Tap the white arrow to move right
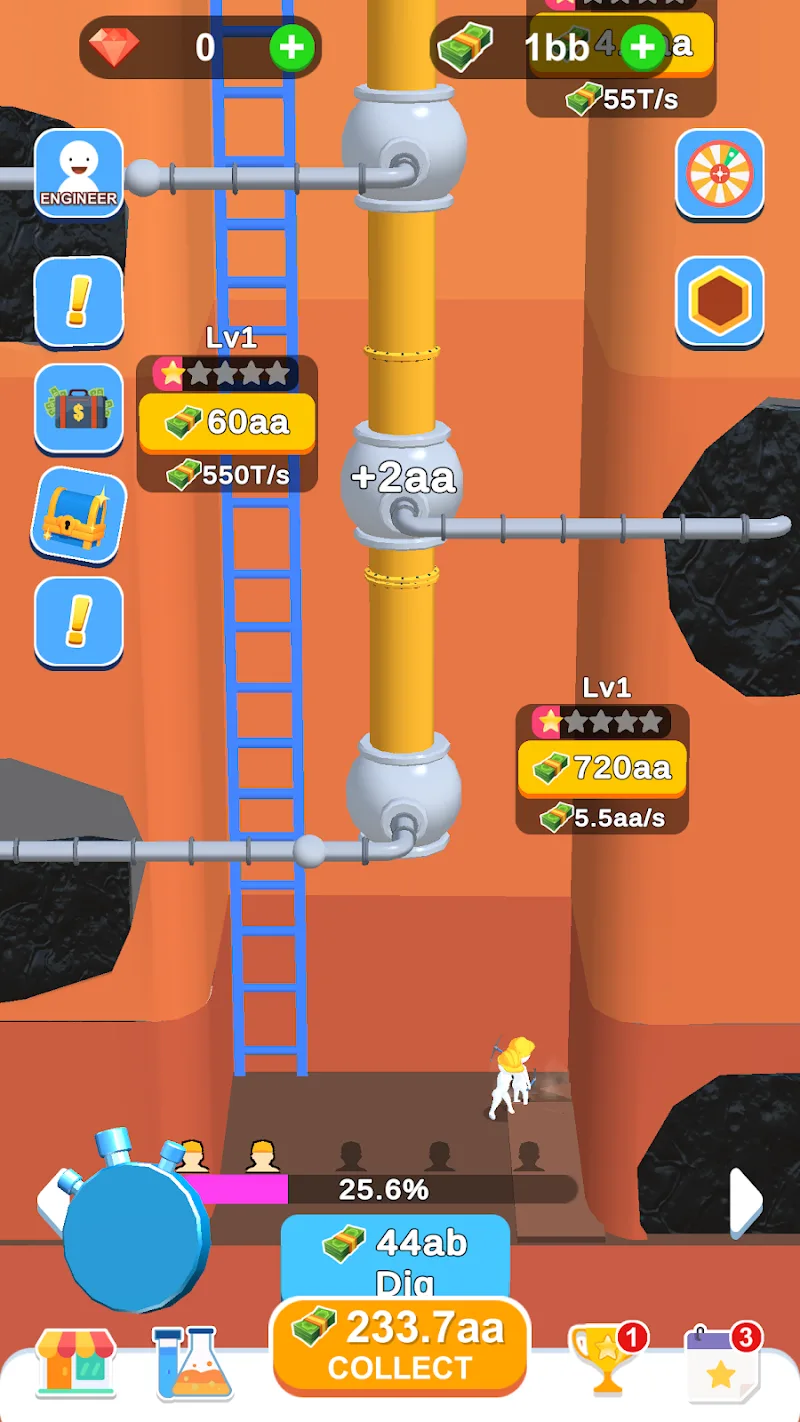The width and height of the screenshot is (800, 1422). pyautogui.click(x=745, y=1200)
